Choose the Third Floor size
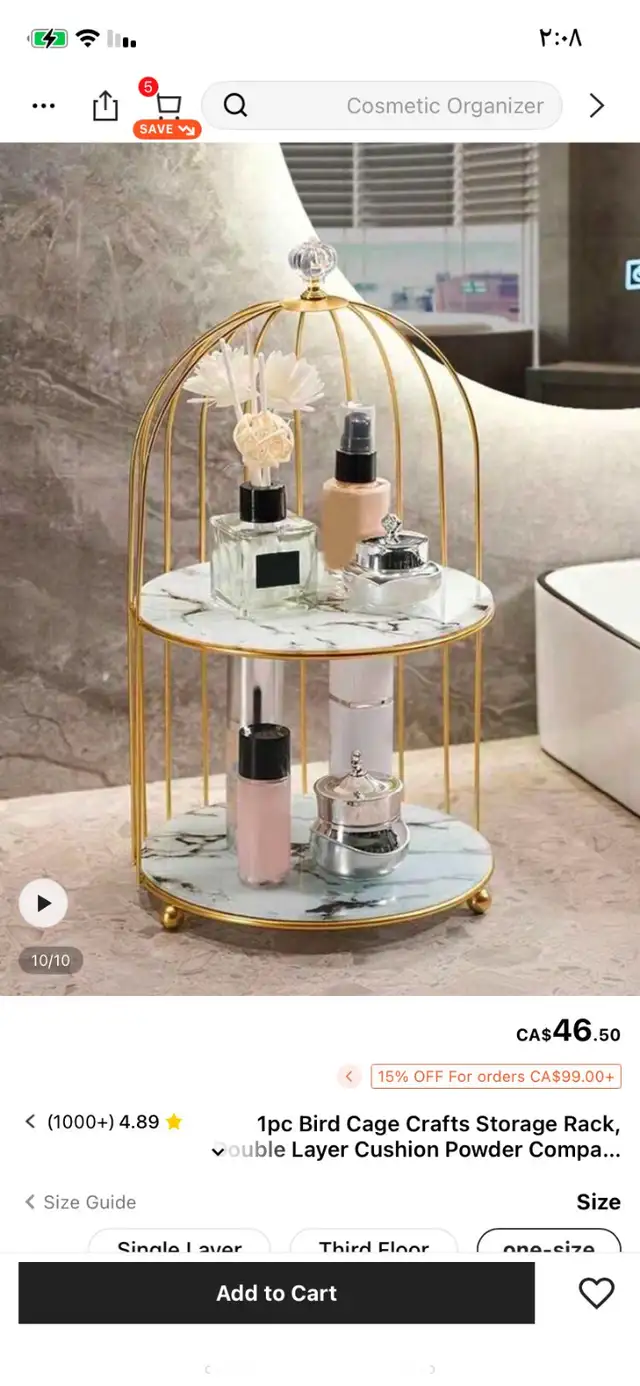This screenshot has width=640, height=1386. pyautogui.click(x=374, y=1243)
